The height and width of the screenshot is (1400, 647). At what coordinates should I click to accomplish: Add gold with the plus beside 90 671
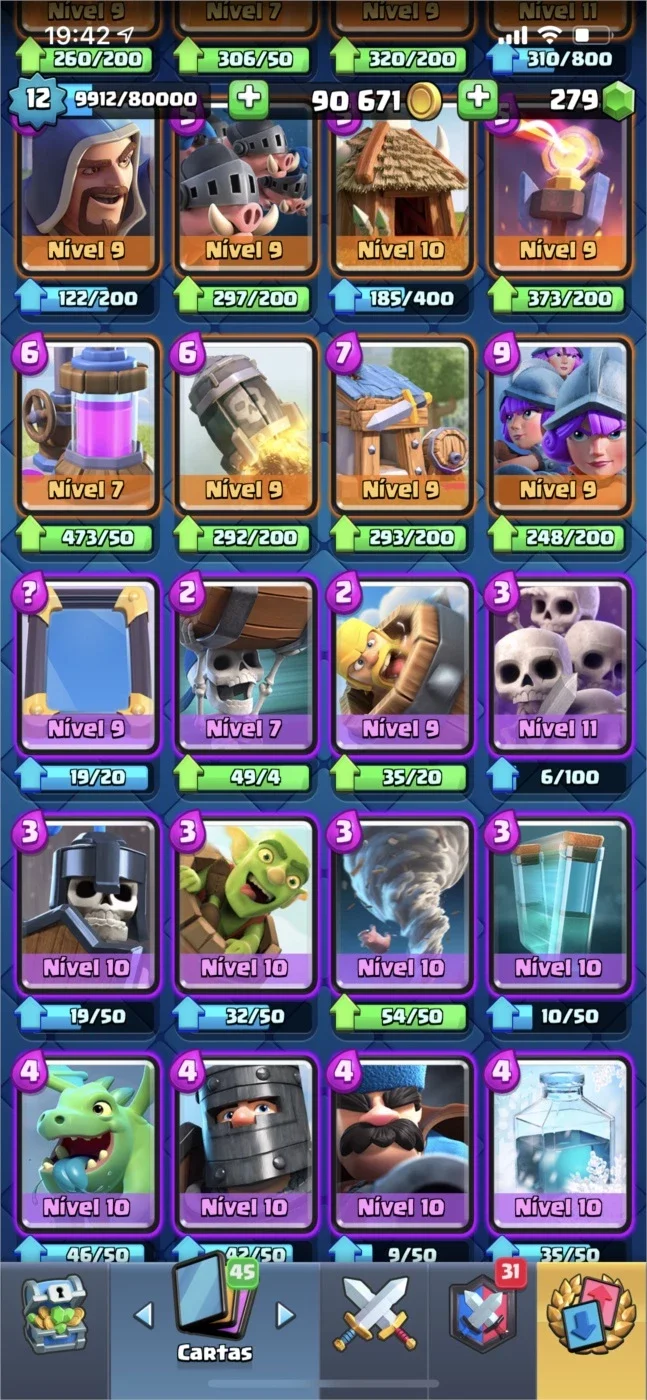coord(479,98)
